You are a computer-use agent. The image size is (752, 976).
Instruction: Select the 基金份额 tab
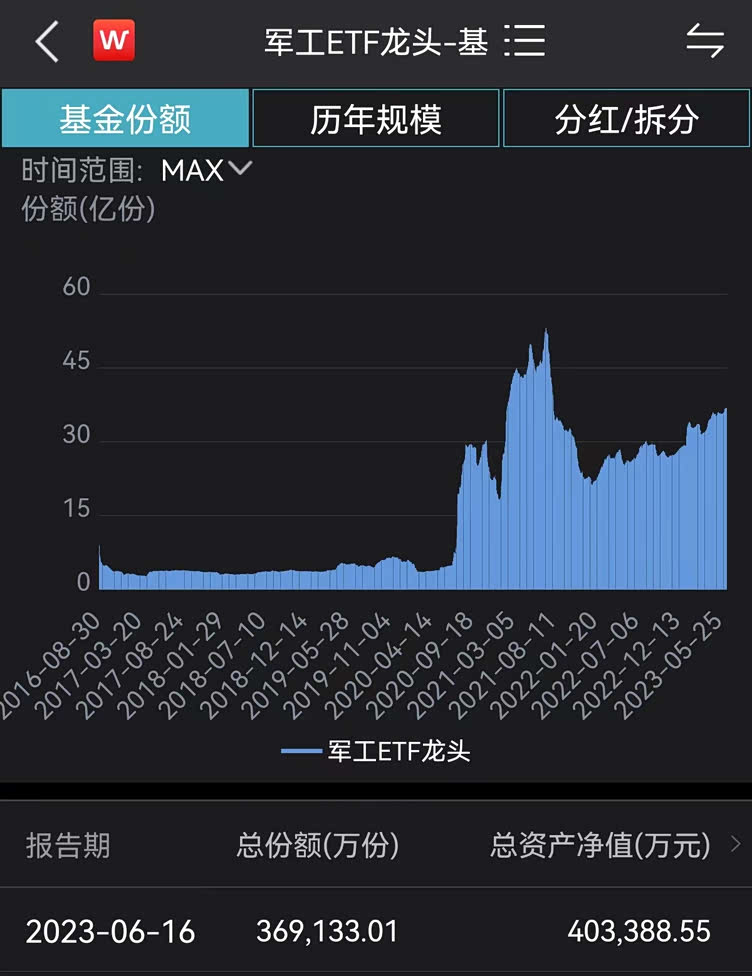tap(124, 117)
